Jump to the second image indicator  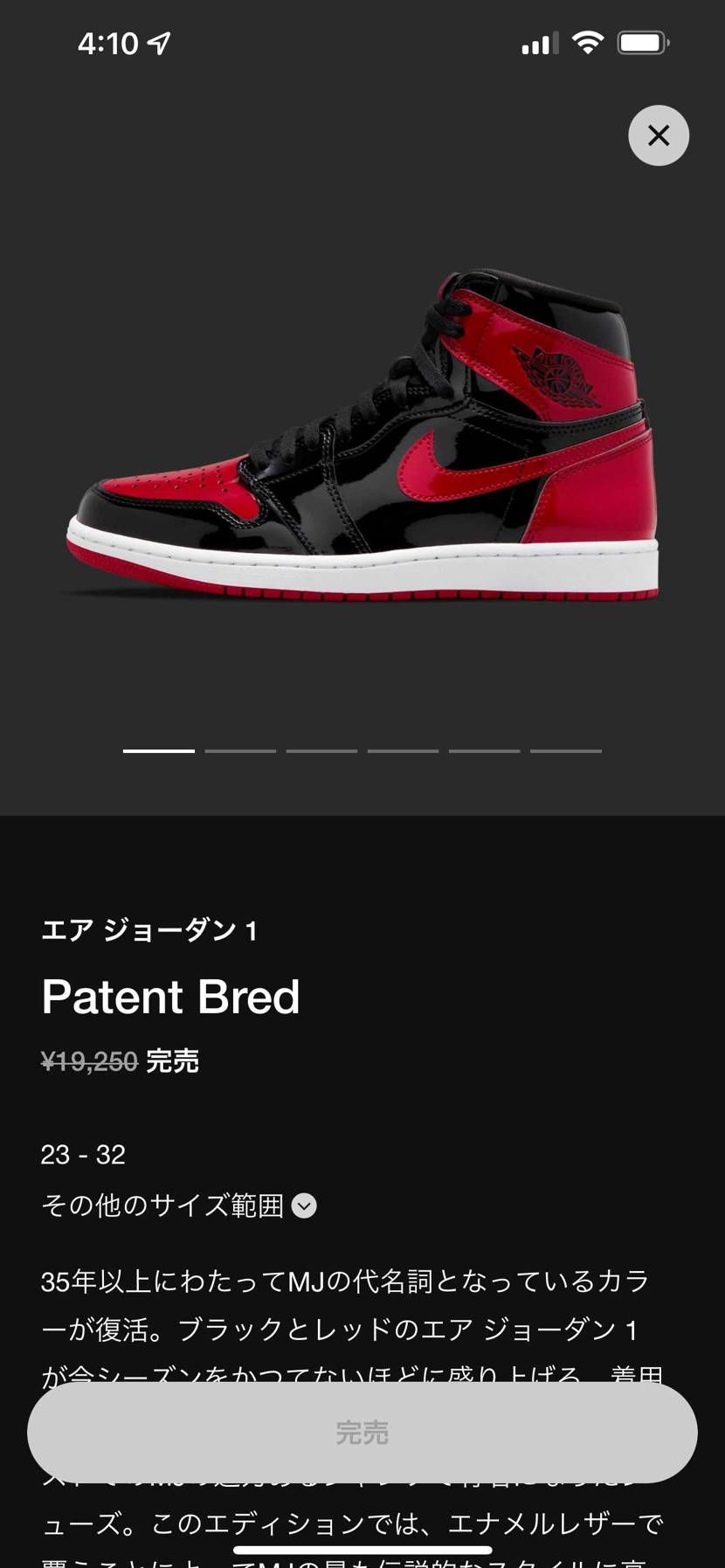pyautogui.click(x=240, y=750)
